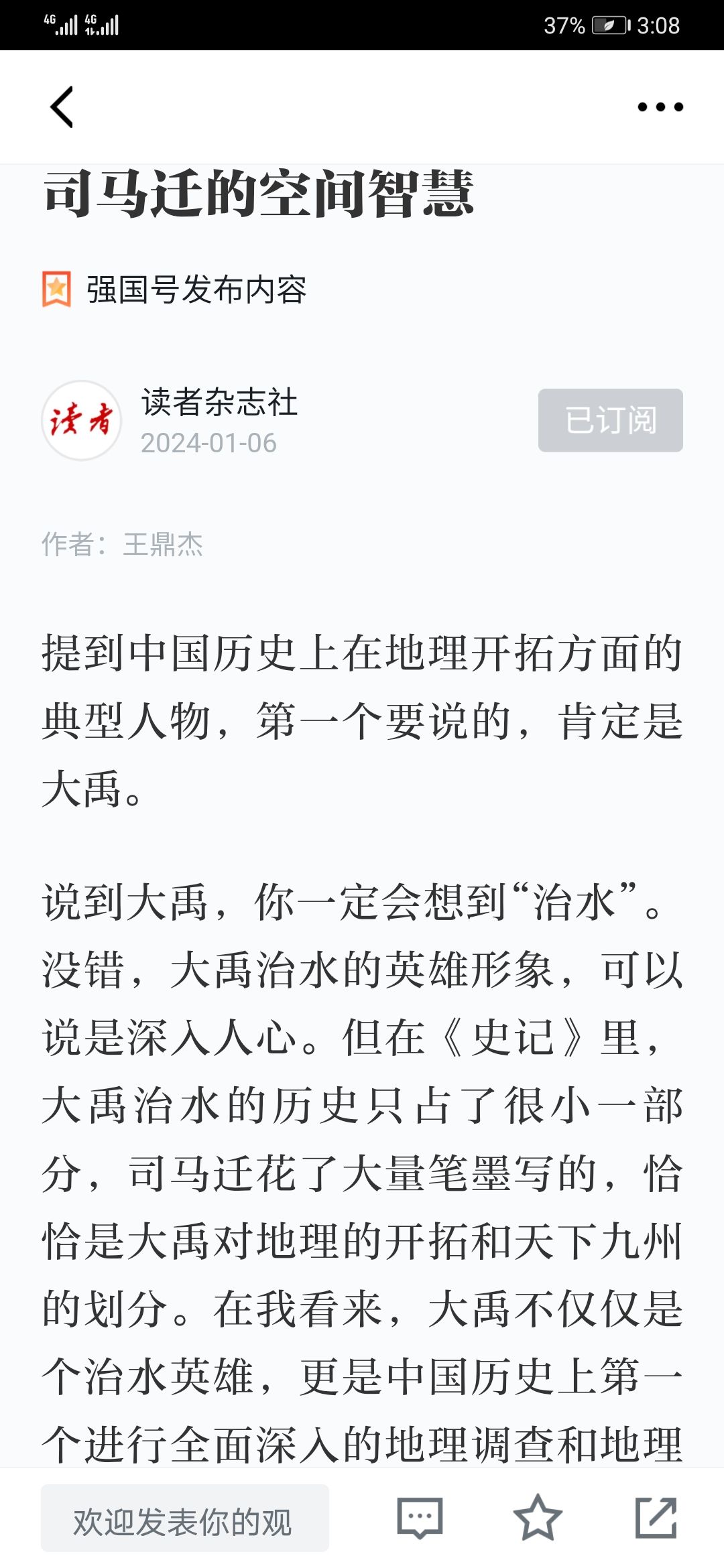Open 读者杂志社 publisher profile
724x1568 pixels.
[x=219, y=402]
